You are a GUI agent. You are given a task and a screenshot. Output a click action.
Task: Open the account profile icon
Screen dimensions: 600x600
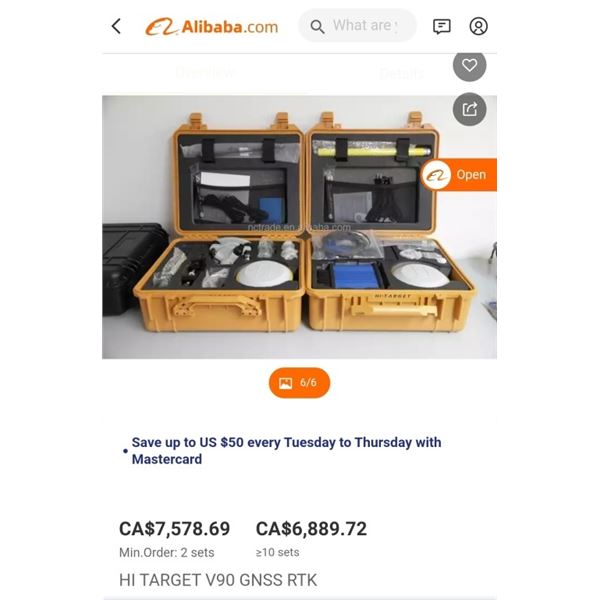point(479,26)
